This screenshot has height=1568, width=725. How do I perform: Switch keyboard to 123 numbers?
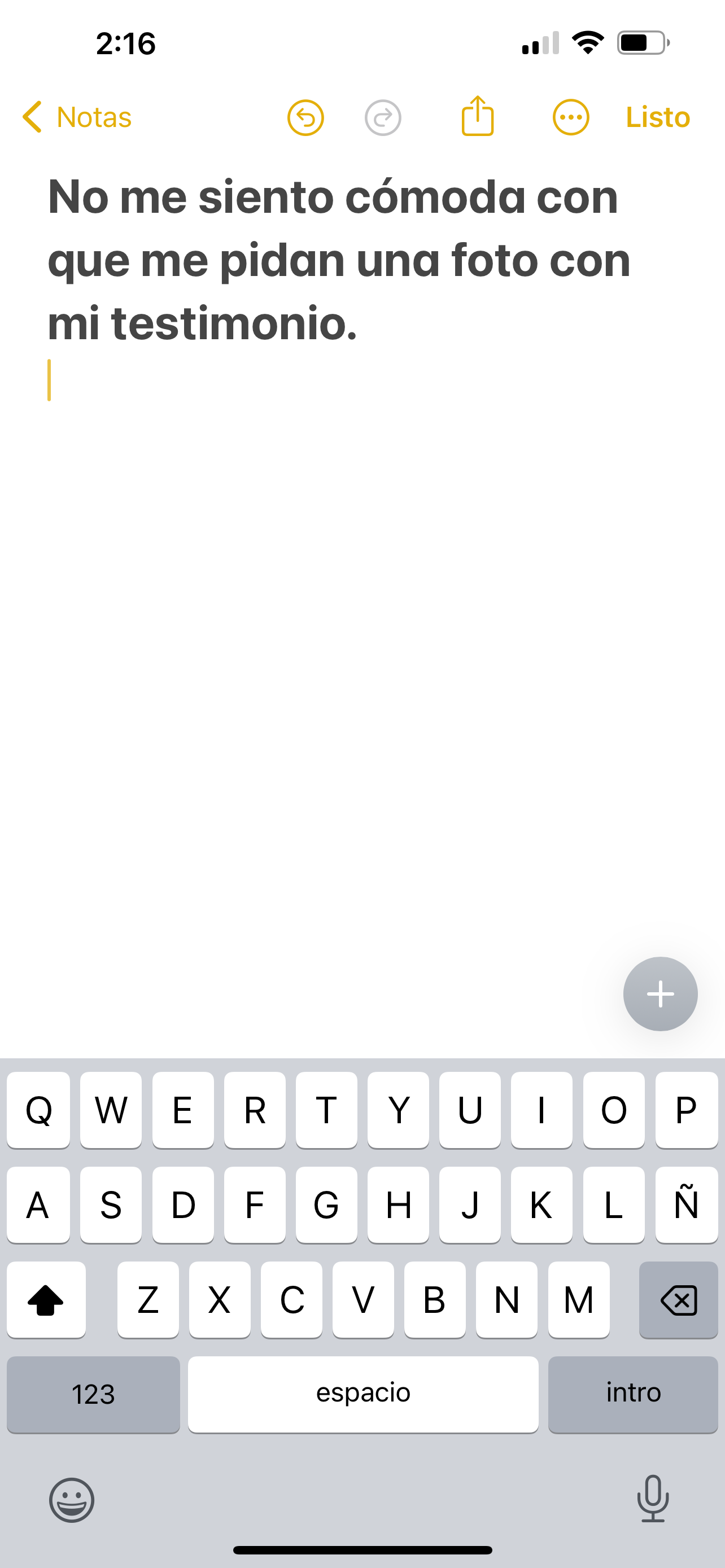coord(93,1395)
